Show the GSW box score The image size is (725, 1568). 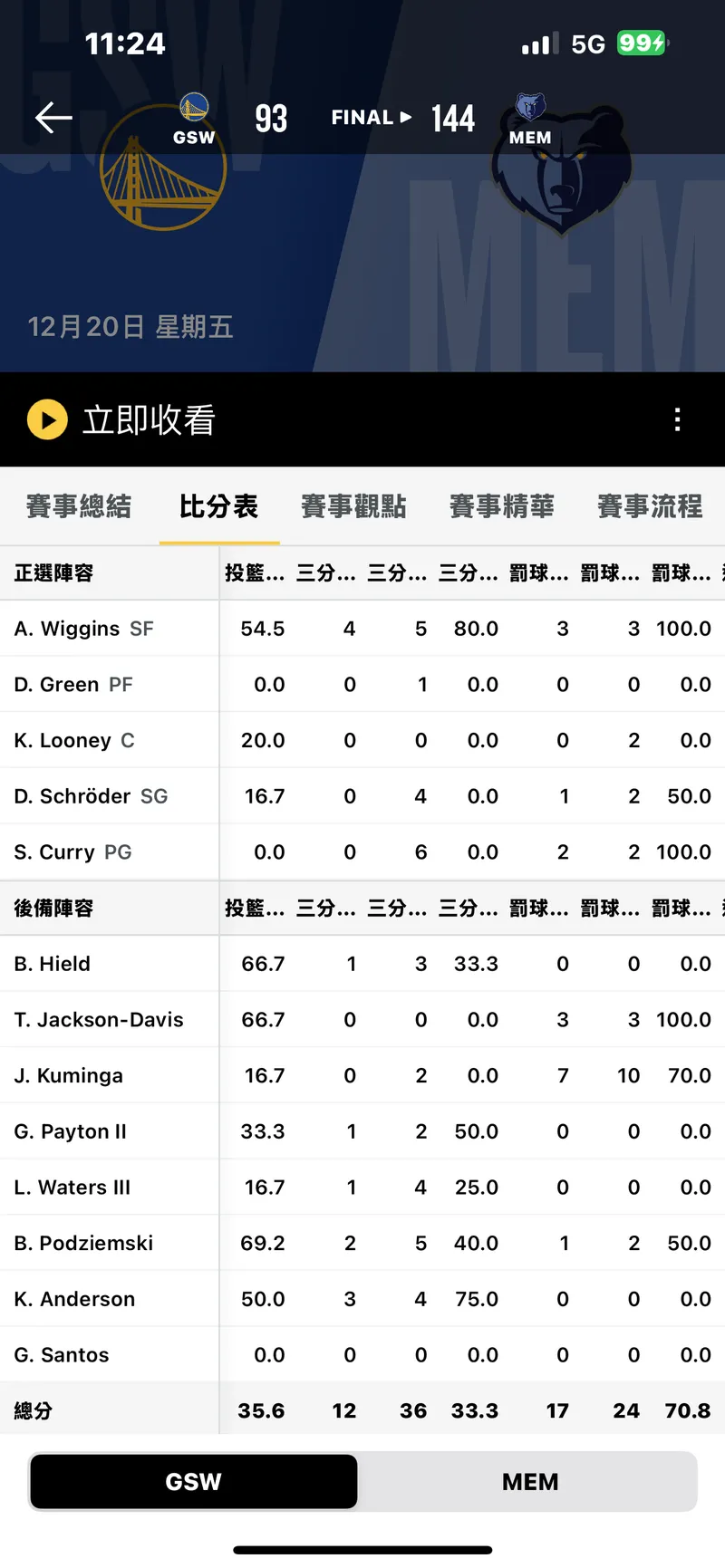[193, 1482]
